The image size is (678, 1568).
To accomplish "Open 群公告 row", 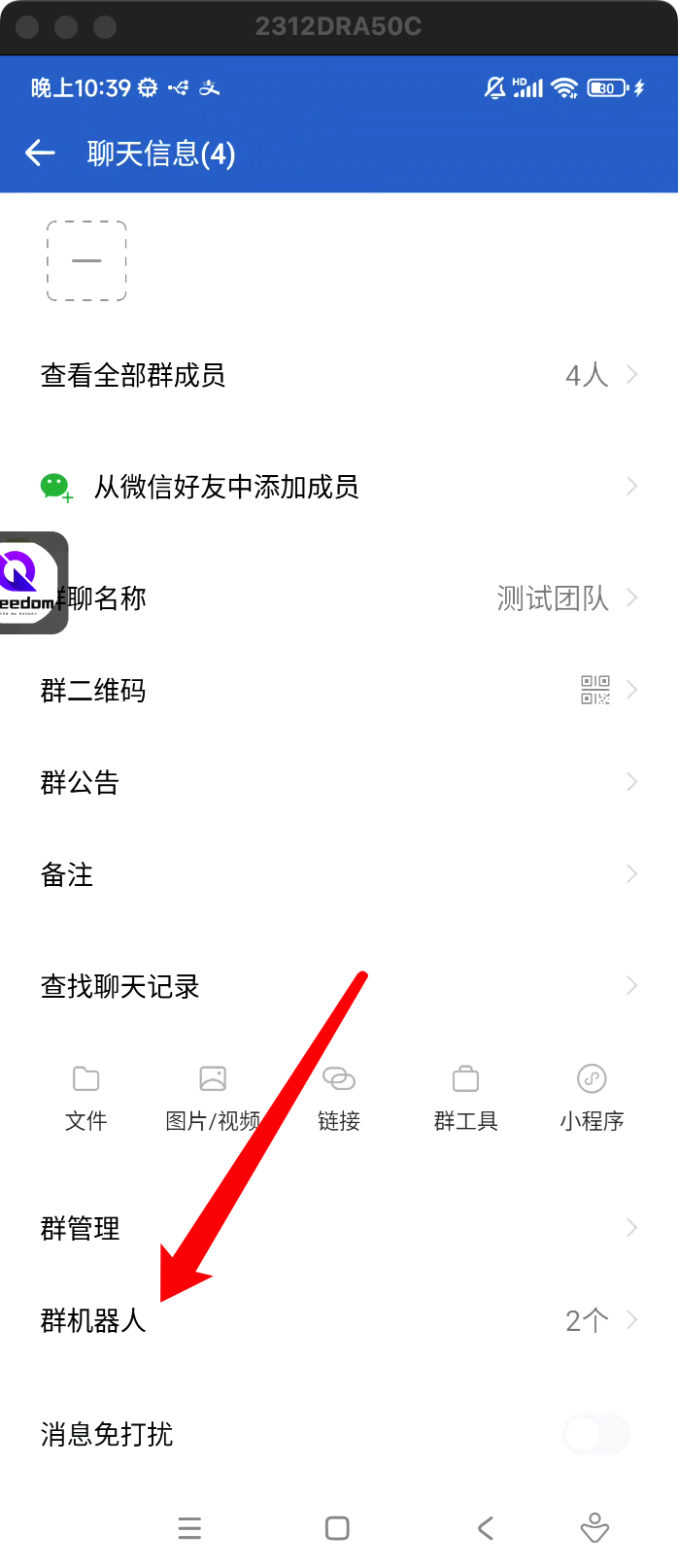I will [x=338, y=782].
